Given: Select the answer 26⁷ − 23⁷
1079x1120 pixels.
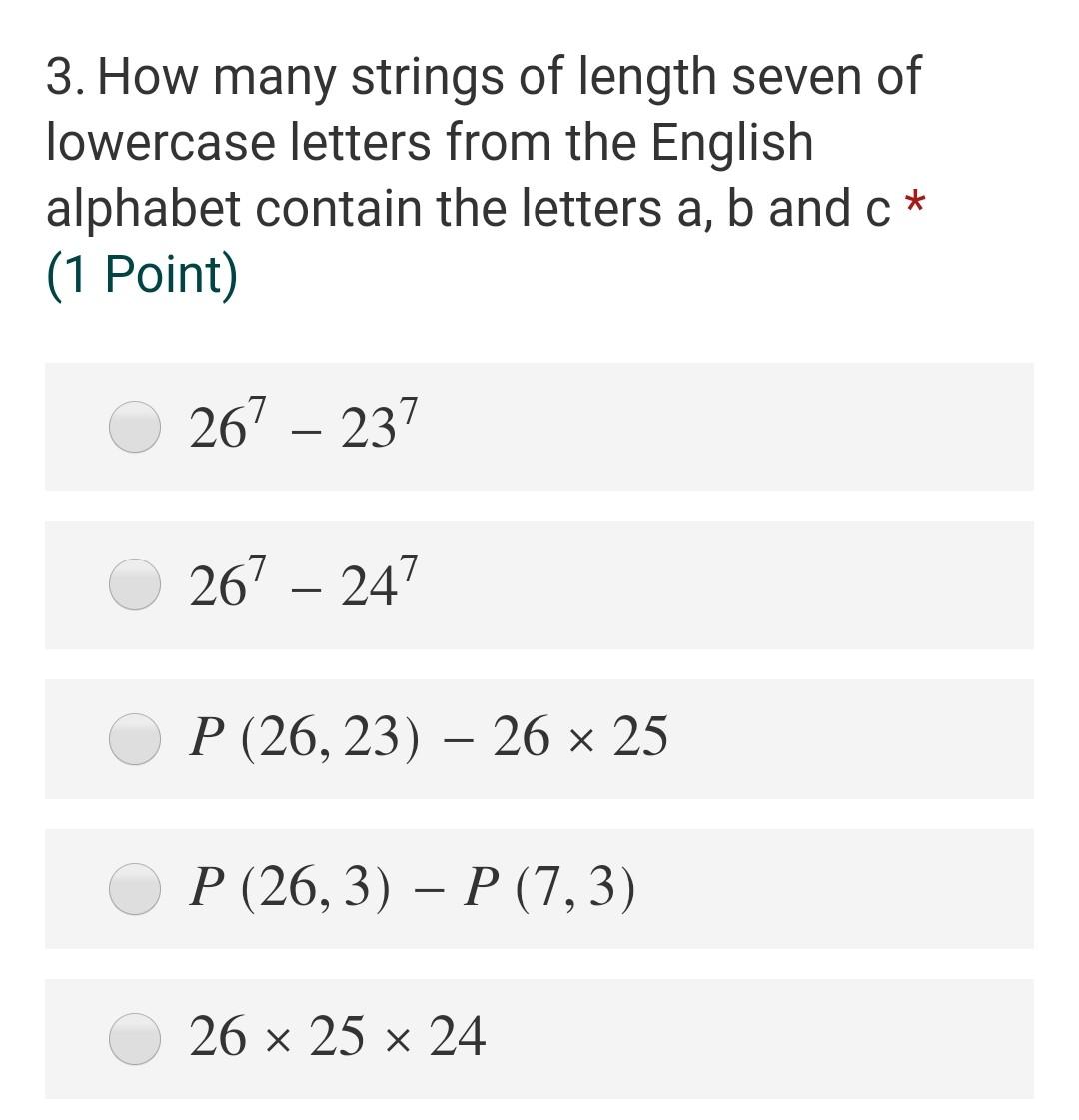Looking at the screenshot, I should pyautogui.click(x=135, y=428).
